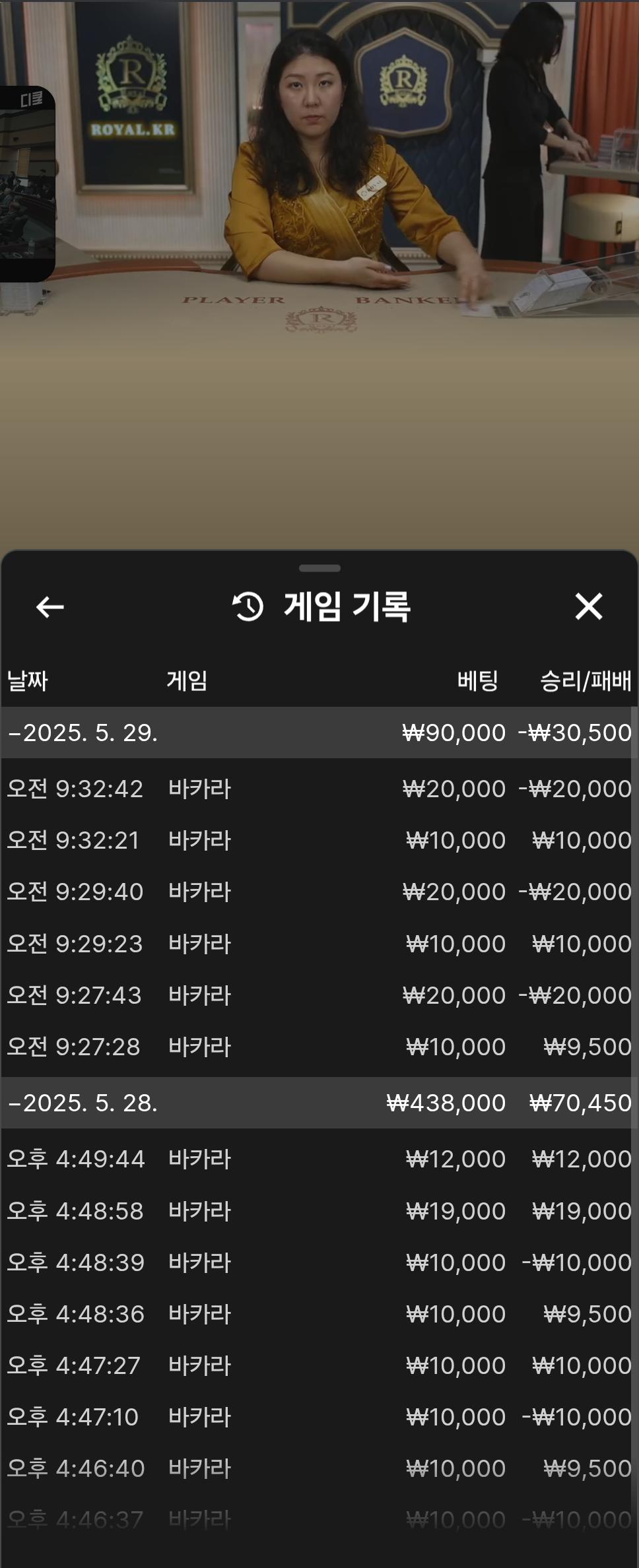Open the 오전 9:27:43 바카라 record
Viewport: 639px width, 1568px height.
click(319, 995)
